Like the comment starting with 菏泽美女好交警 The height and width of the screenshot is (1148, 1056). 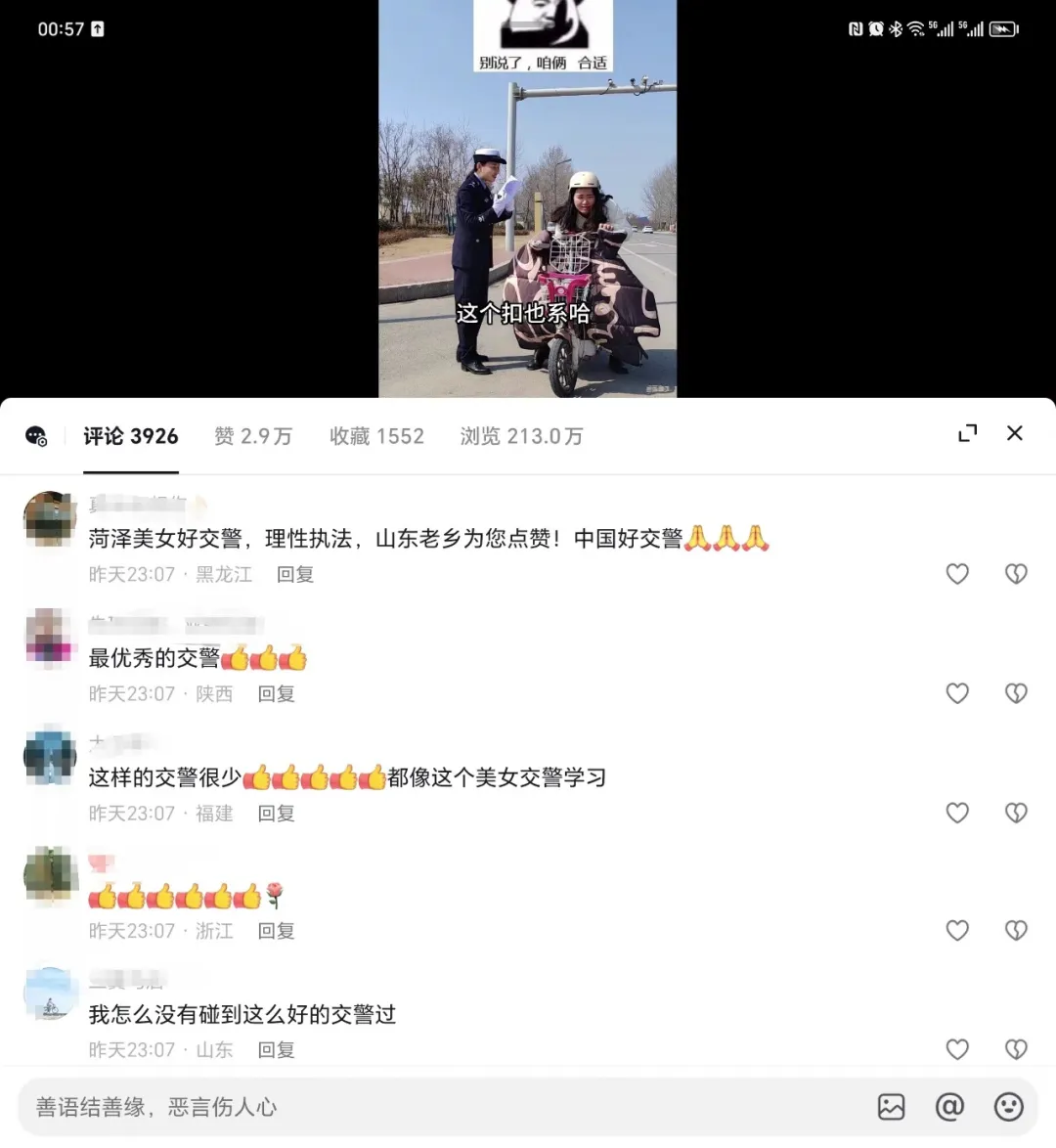pos(957,574)
